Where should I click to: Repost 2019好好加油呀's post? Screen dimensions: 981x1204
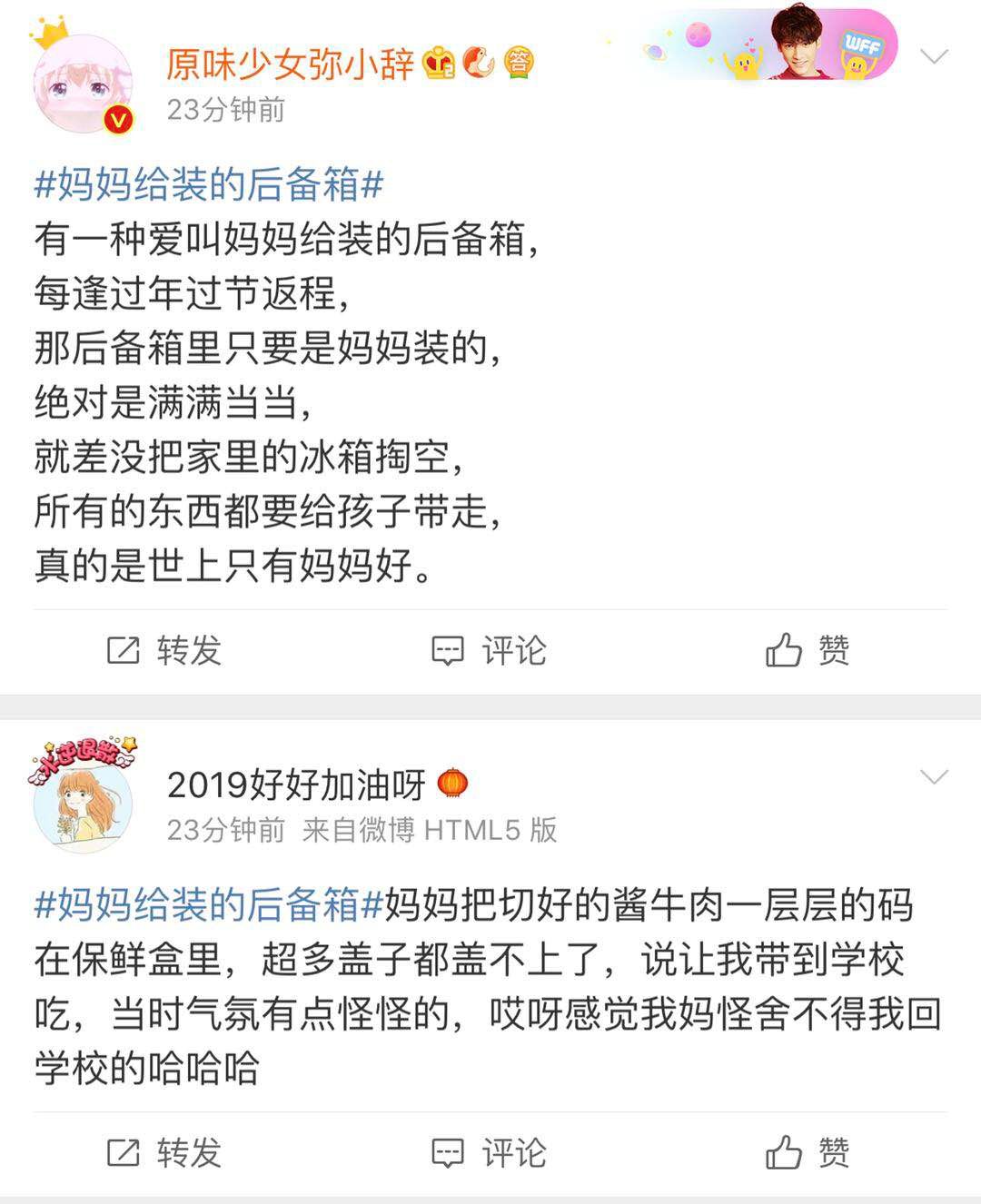(x=164, y=1153)
